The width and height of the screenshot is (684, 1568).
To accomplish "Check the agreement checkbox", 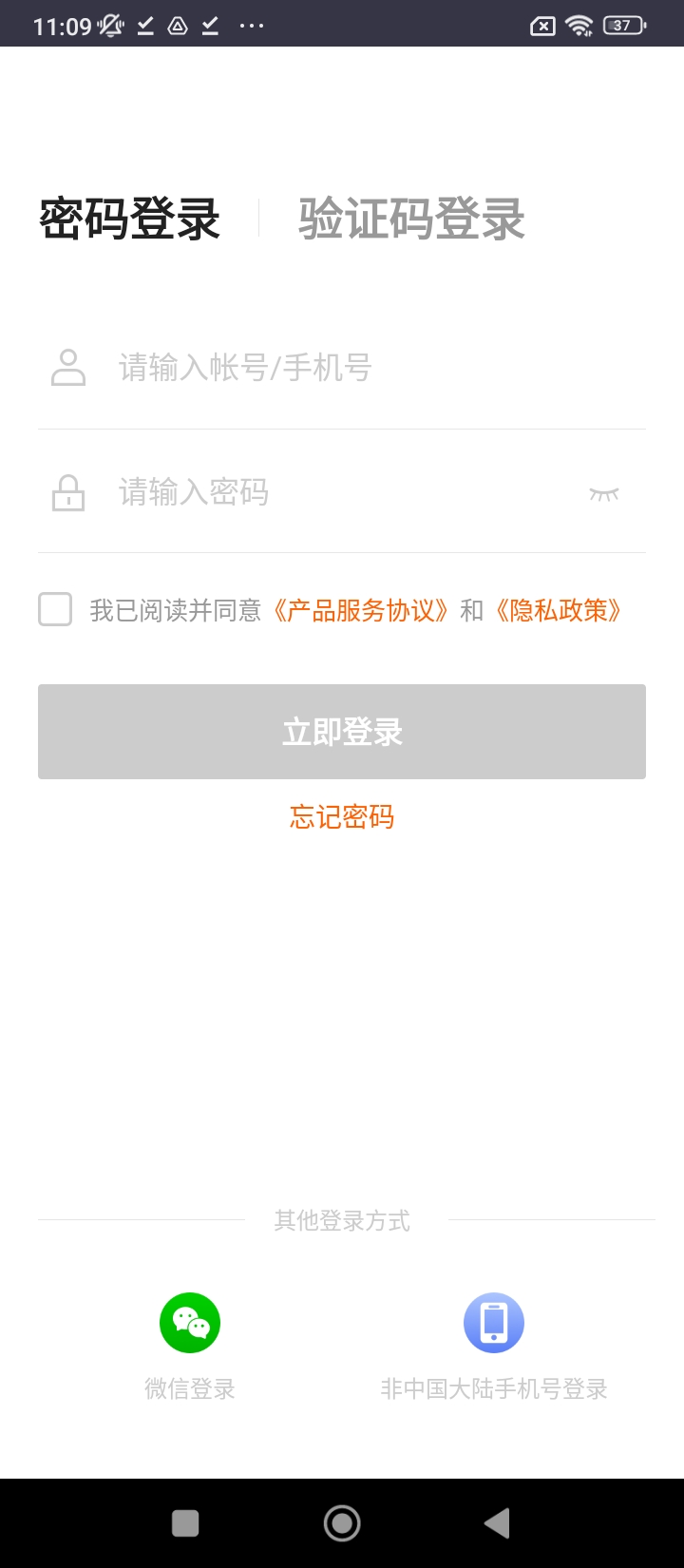I will (x=55, y=609).
